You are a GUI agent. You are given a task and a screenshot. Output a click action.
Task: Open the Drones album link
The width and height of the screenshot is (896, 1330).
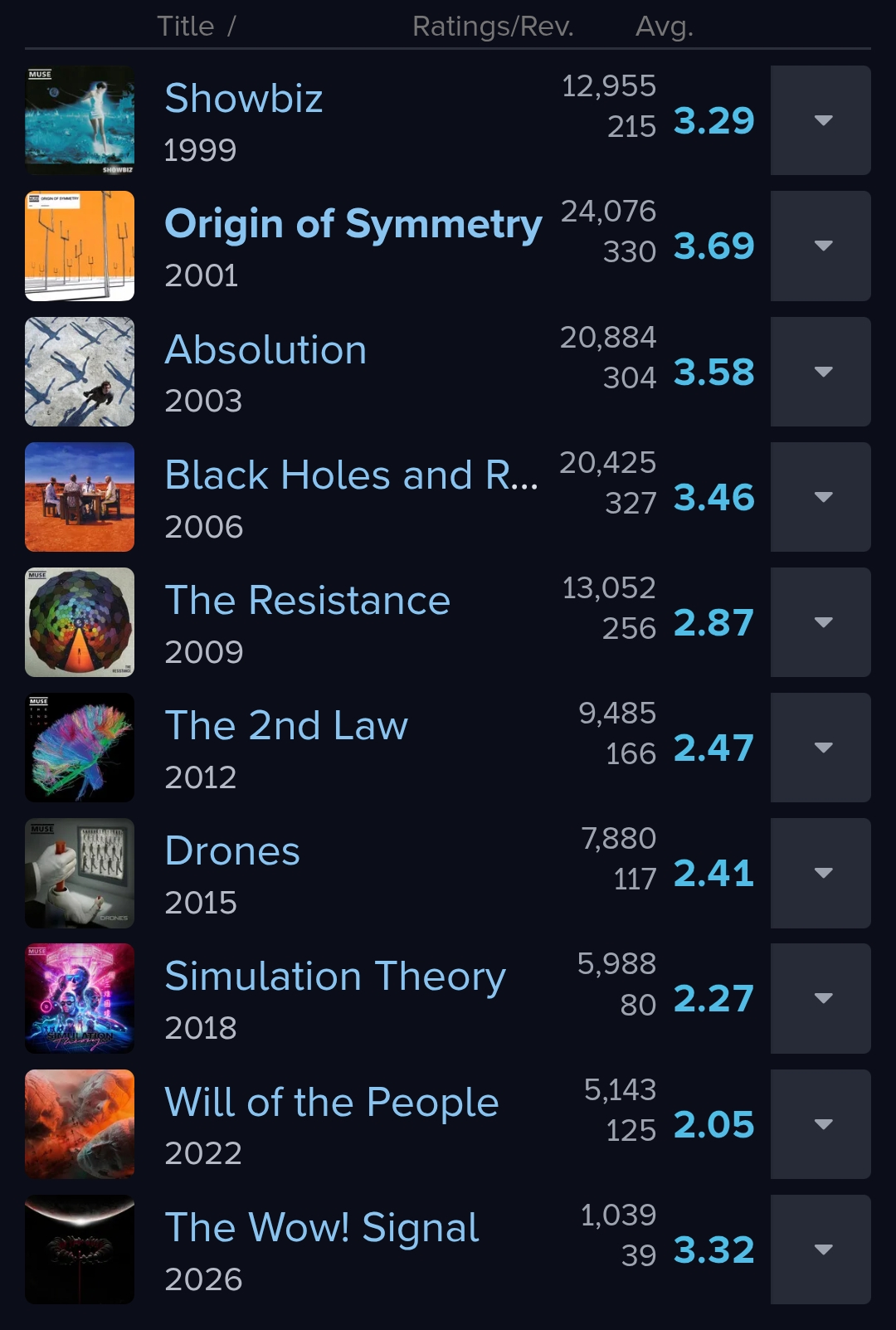point(232,851)
